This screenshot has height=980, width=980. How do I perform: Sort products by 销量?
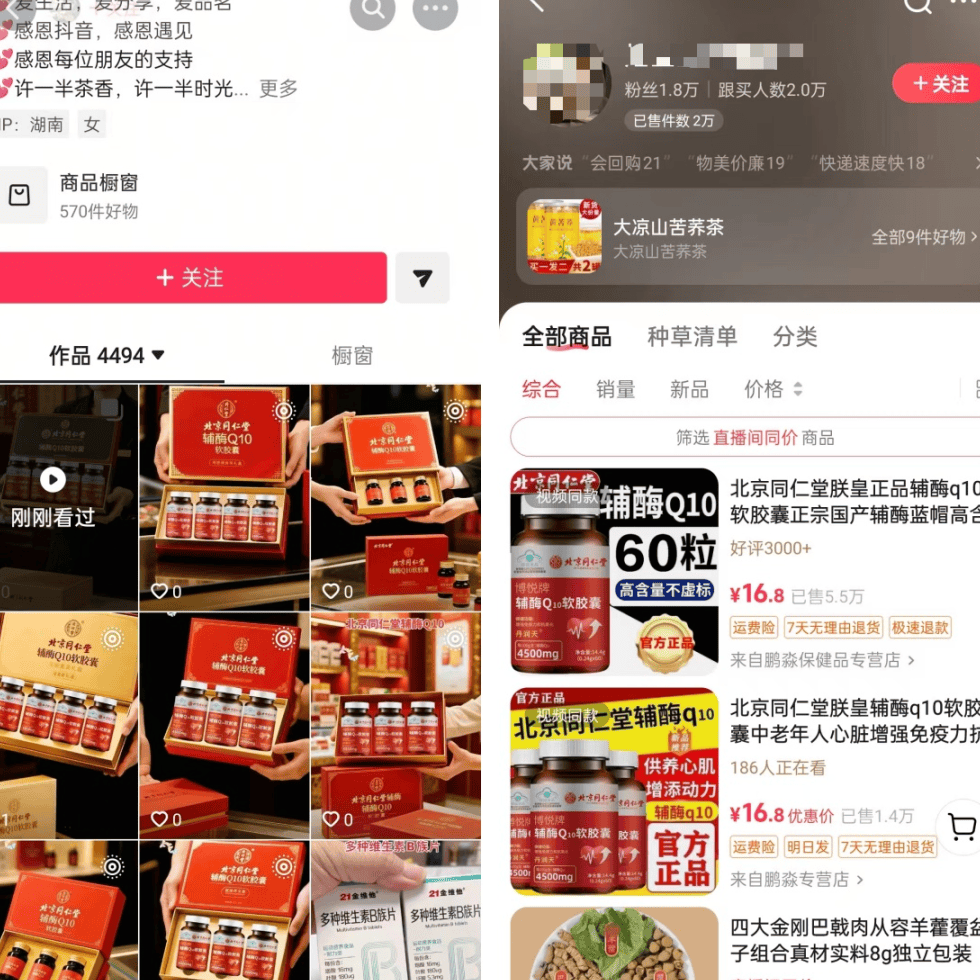615,389
